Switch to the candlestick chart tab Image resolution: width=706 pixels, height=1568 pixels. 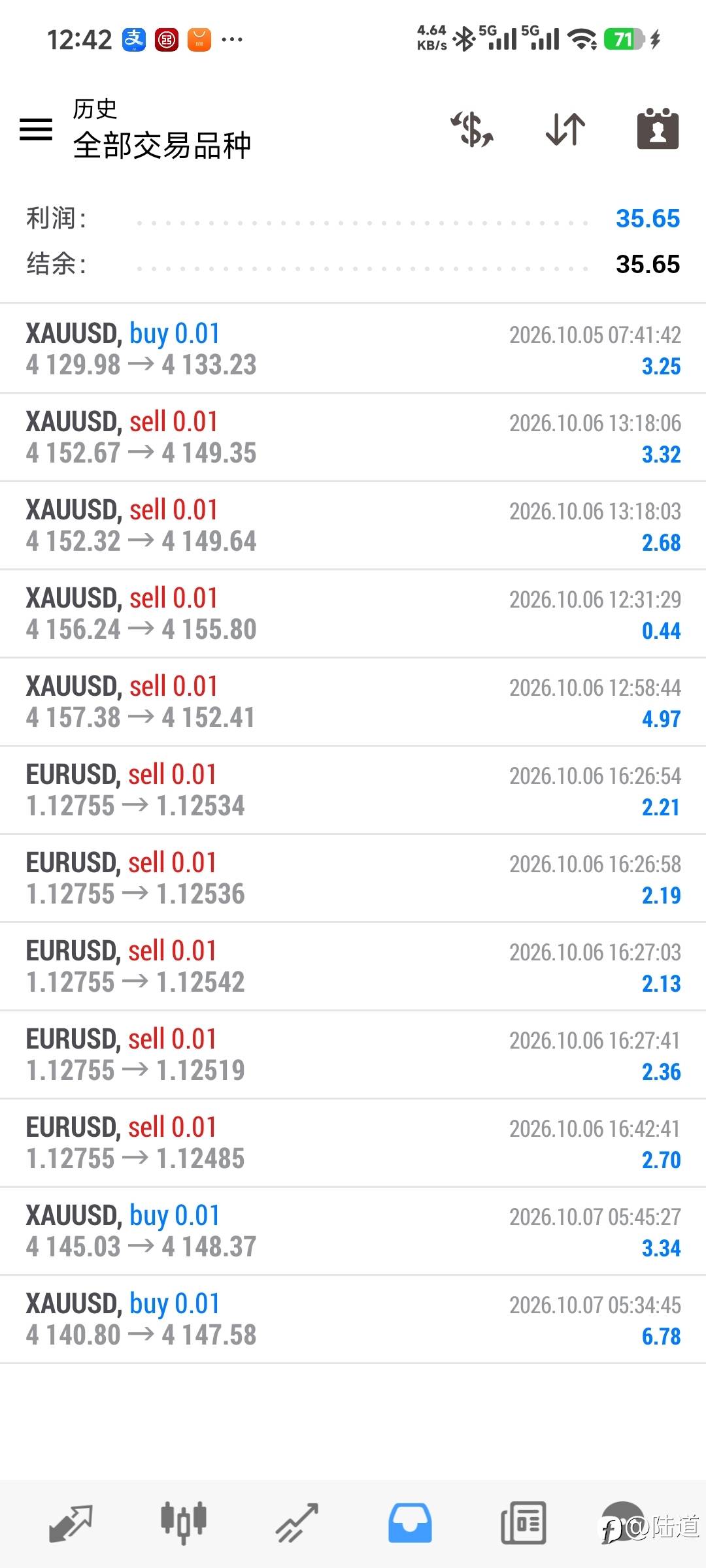pos(184,1523)
